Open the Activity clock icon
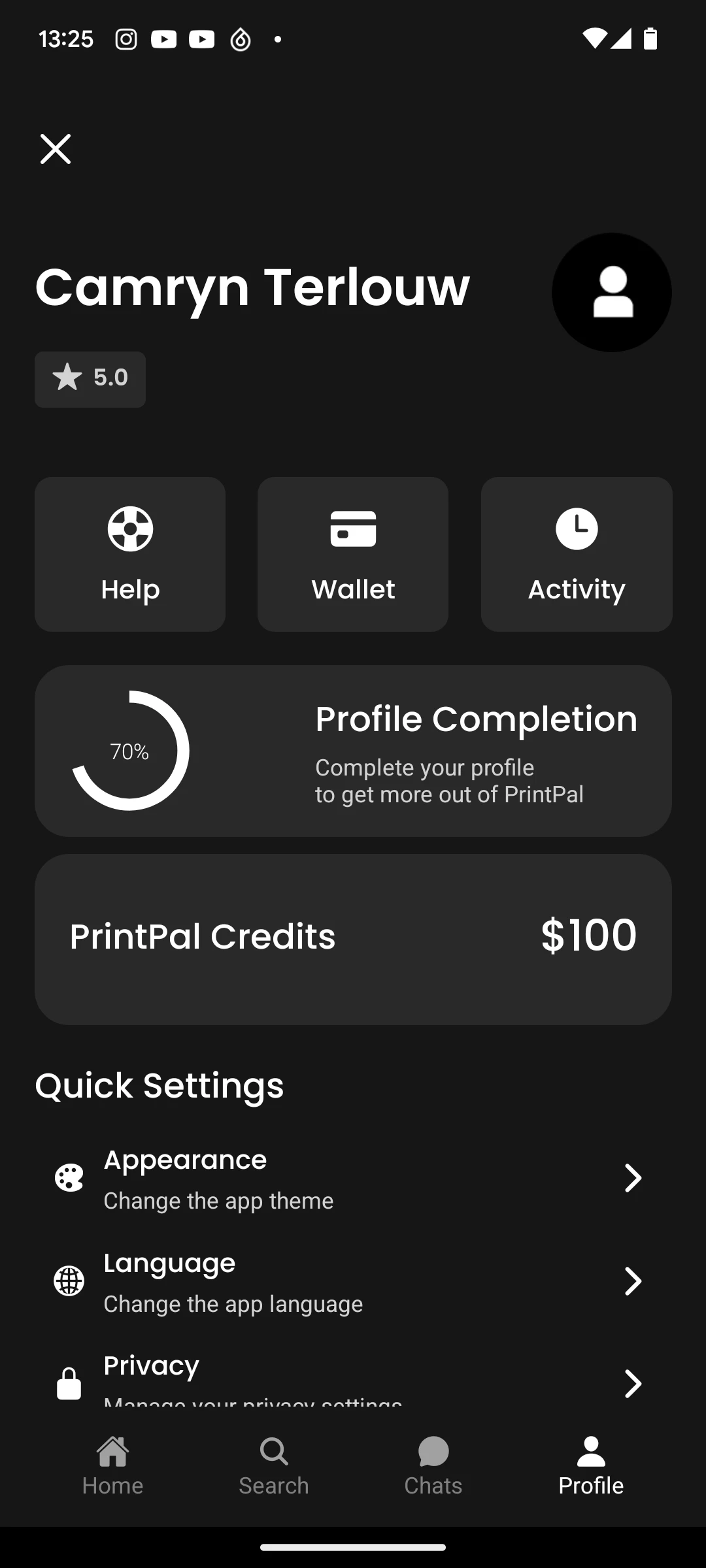 coord(576,529)
